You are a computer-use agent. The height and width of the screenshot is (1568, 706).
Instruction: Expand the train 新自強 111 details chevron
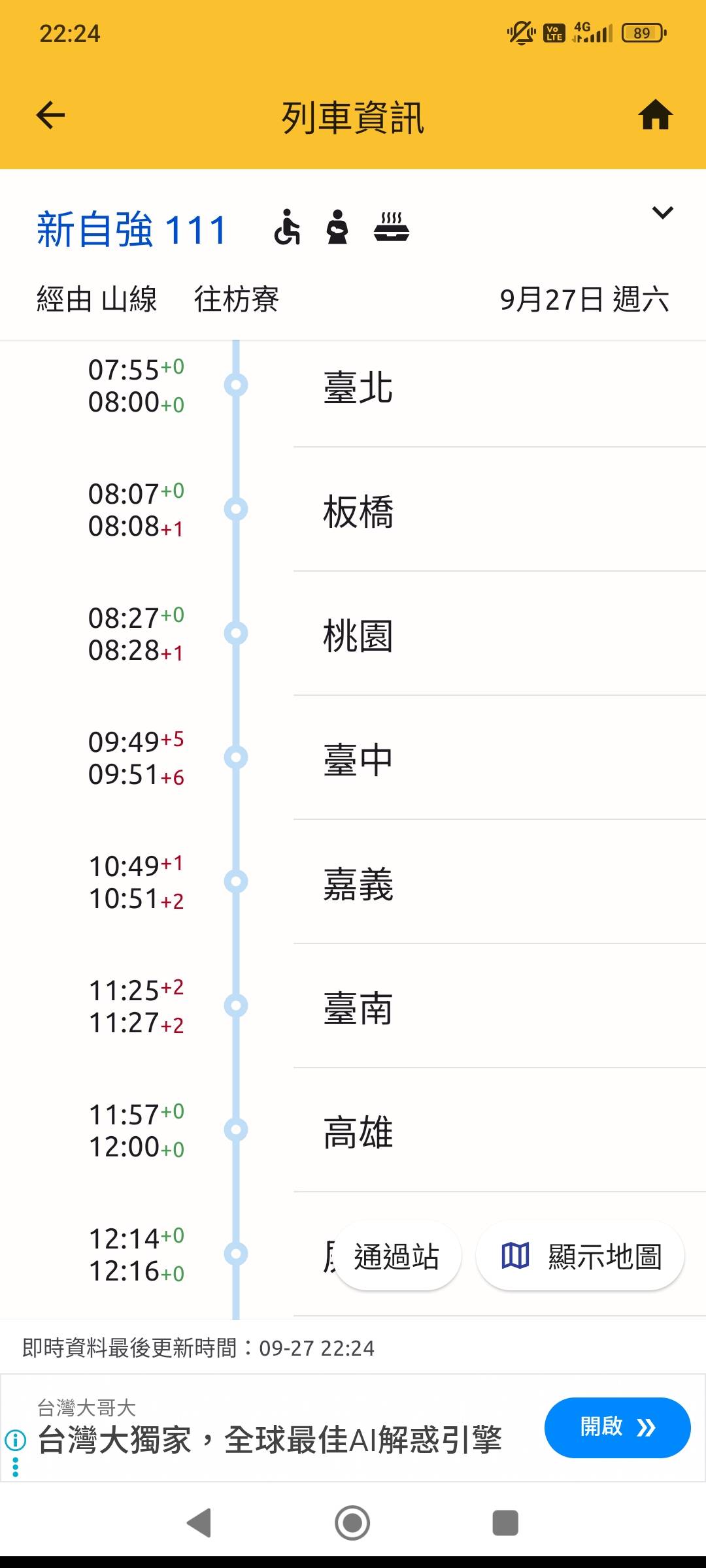(662, 213)
